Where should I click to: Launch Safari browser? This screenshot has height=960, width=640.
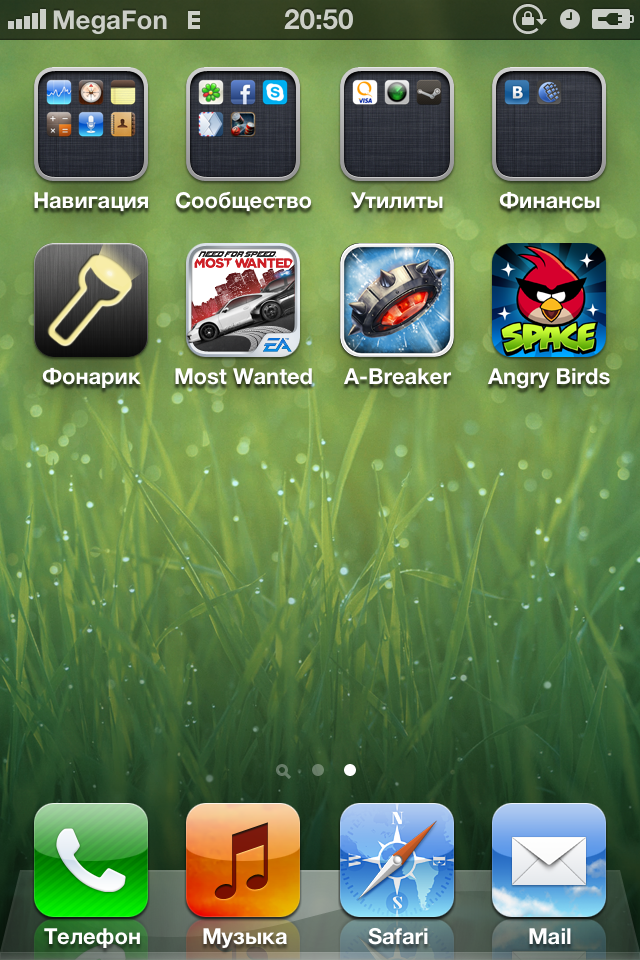[x=397, y=861]
